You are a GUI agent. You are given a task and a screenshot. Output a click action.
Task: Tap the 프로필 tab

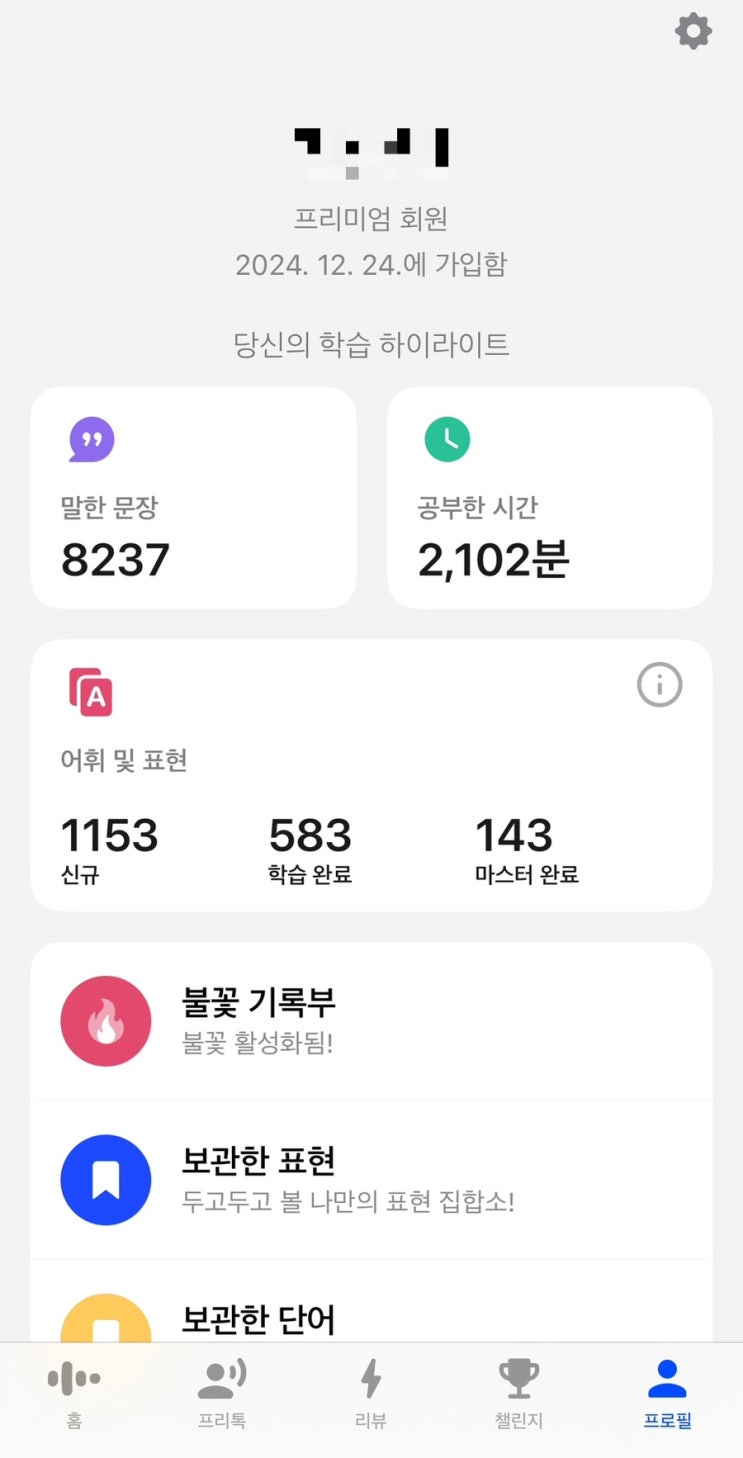pyautogui.click(x=667, y=1395)
